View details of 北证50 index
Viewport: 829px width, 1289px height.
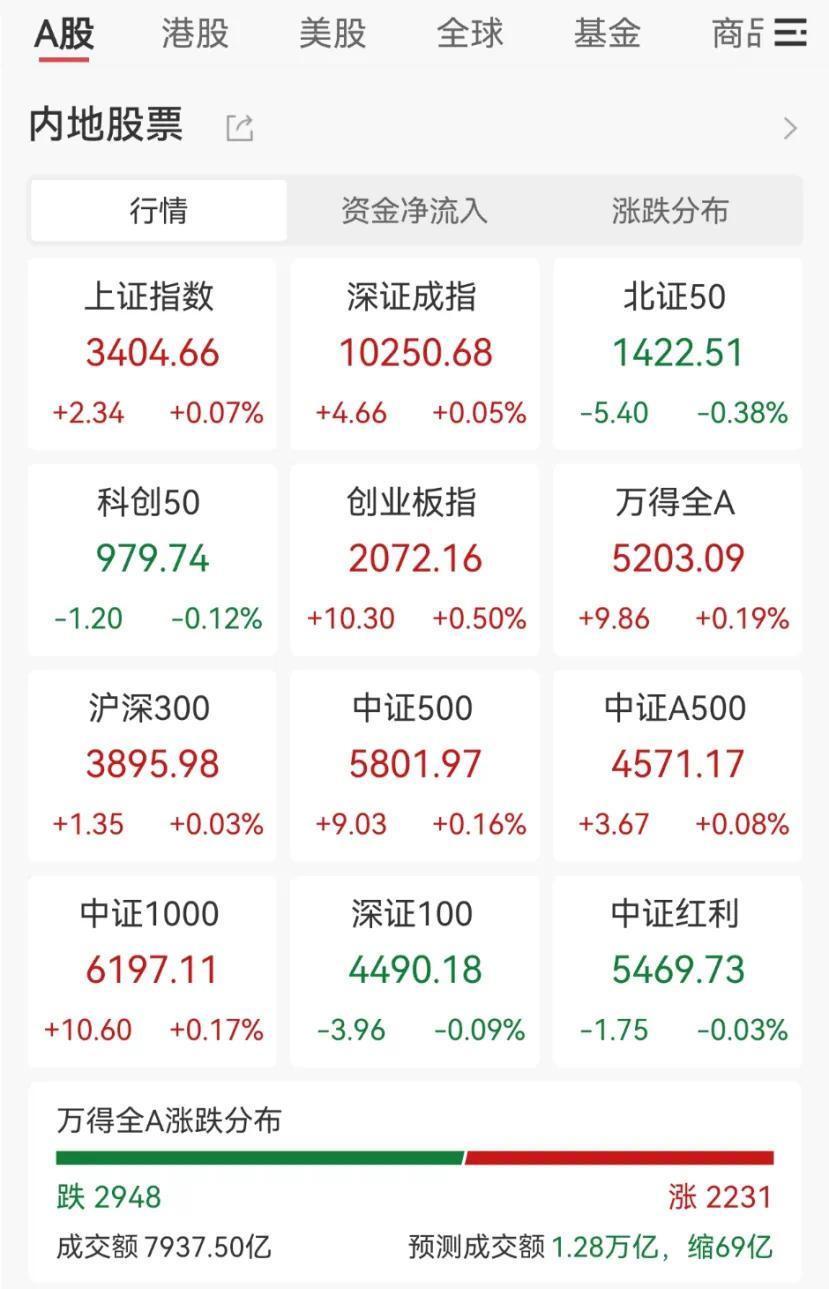pos(677,352)
